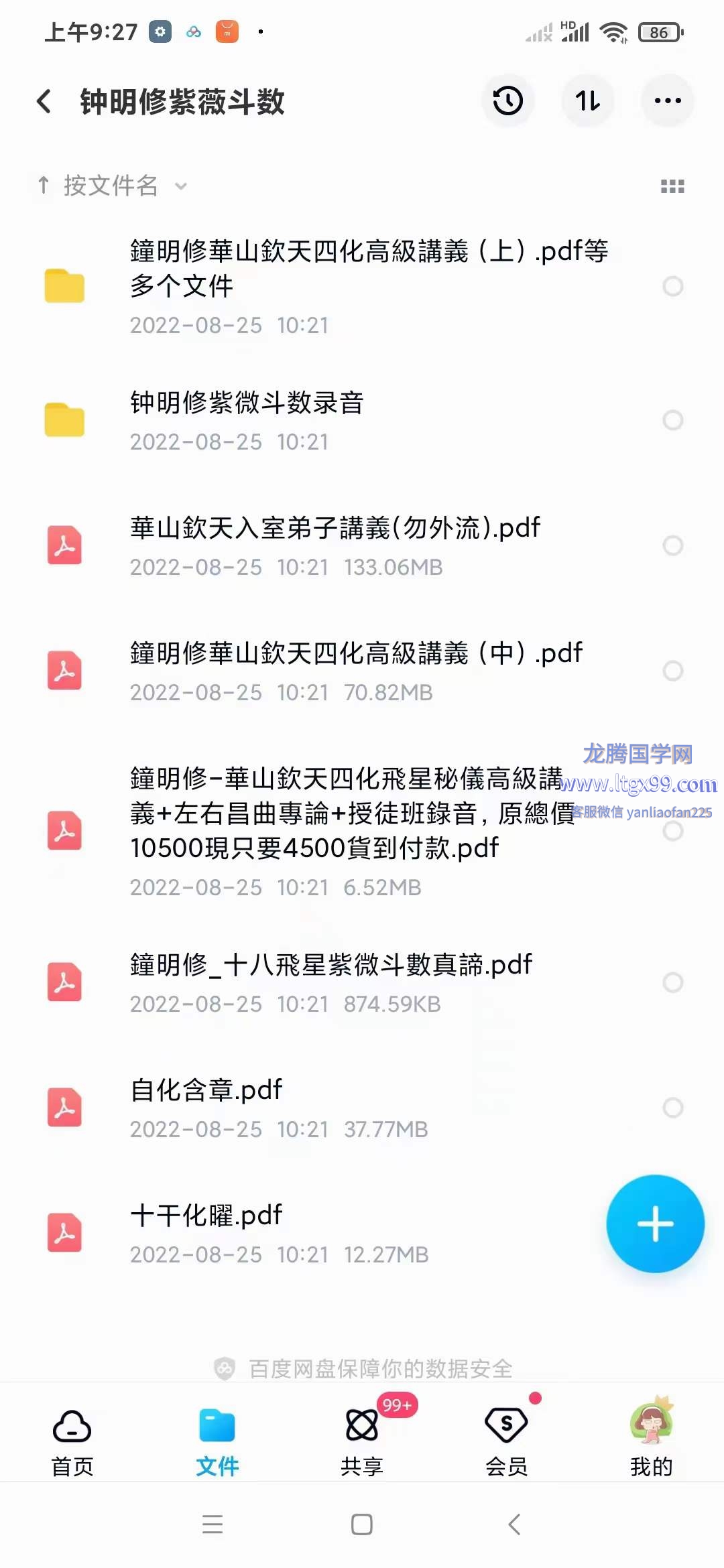
Task: Tap the blue plus add button
Action: pos(655,1224)
